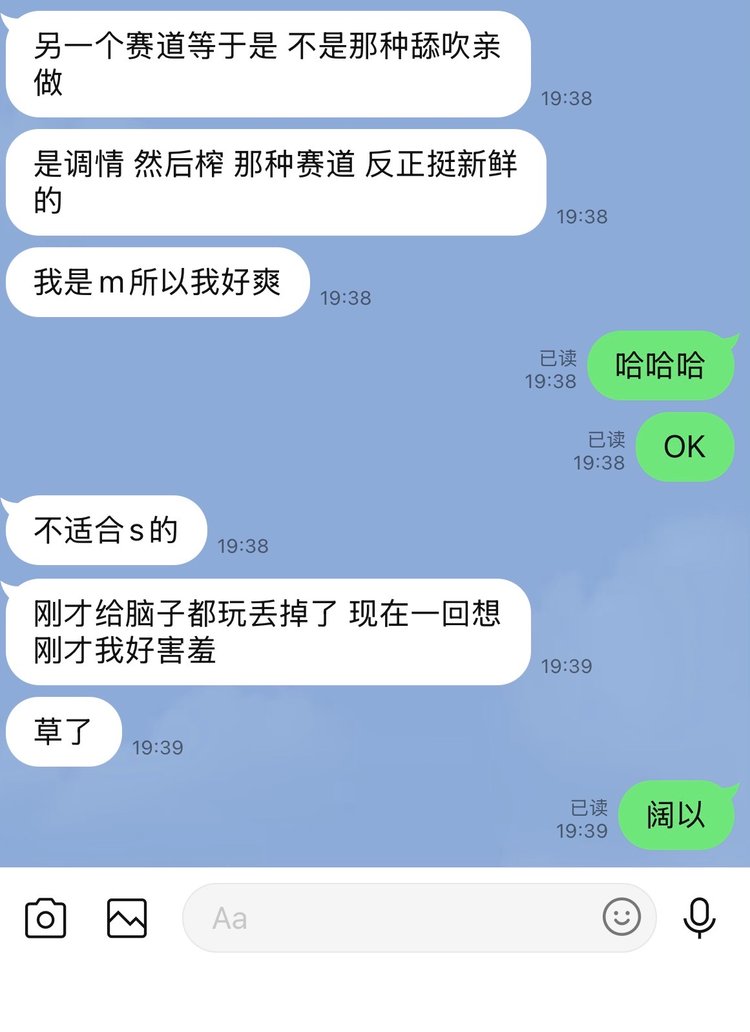Open the photo gallery picker
This screenshot has width=750, height=1032.
[127, 917]
